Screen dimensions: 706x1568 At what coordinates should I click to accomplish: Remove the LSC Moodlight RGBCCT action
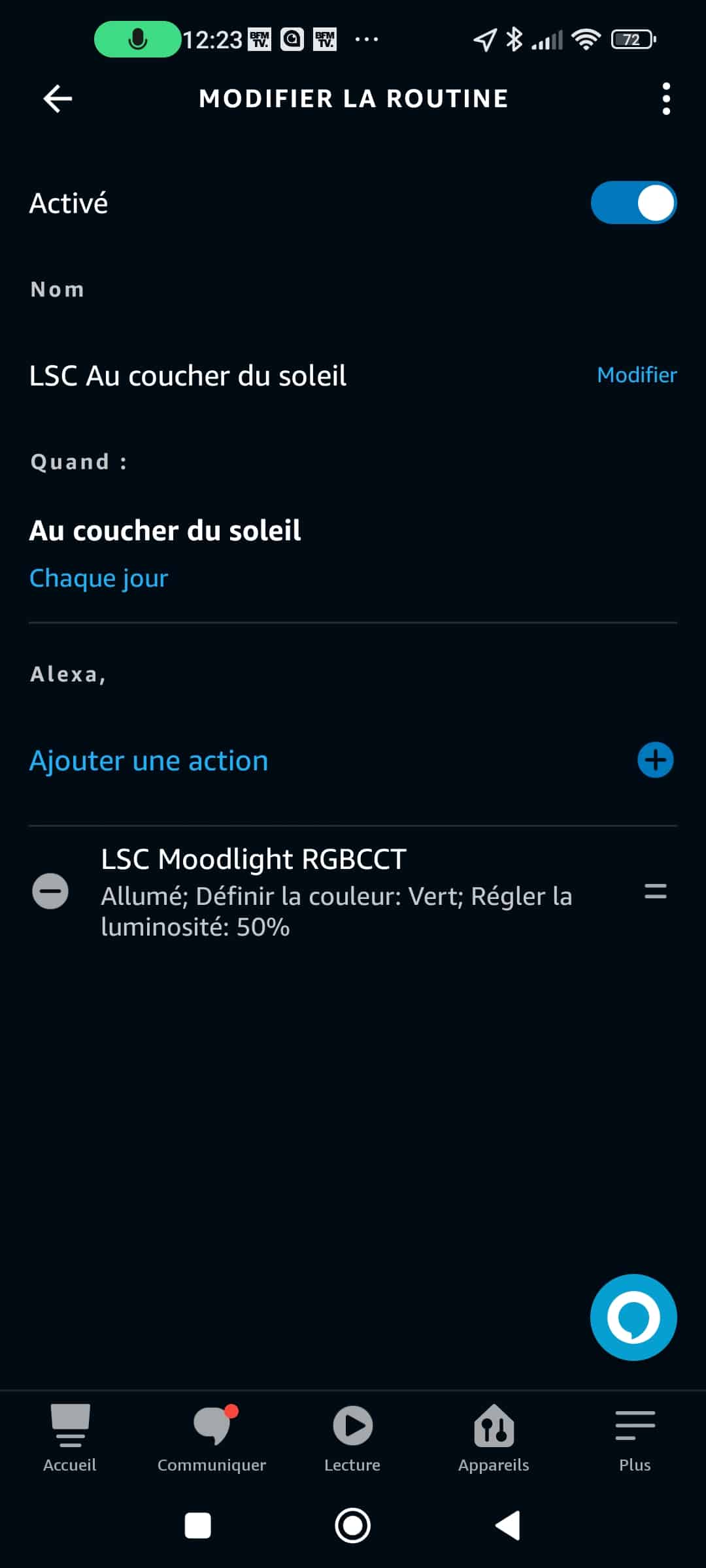(x=50, y=891)
